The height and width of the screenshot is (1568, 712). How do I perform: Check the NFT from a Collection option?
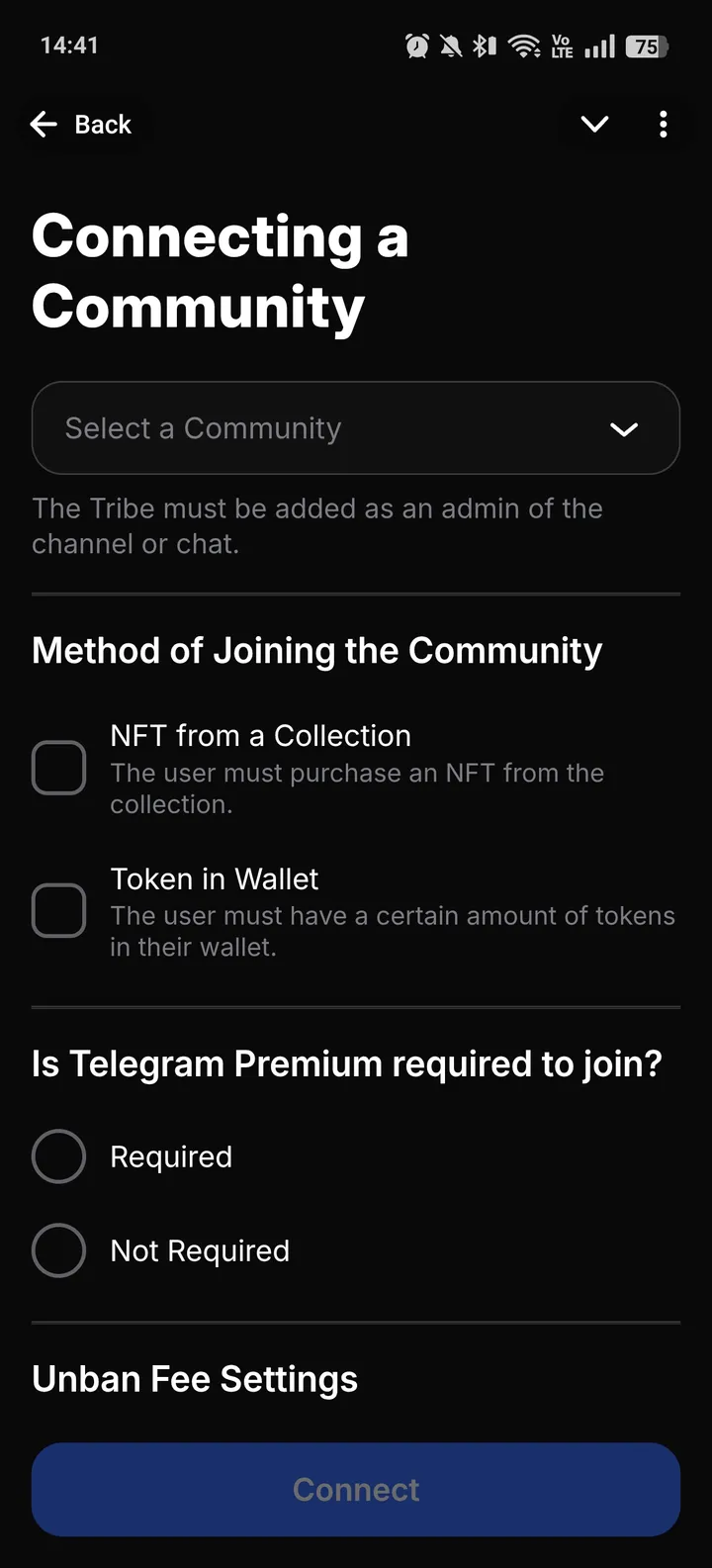click(59, 768)
